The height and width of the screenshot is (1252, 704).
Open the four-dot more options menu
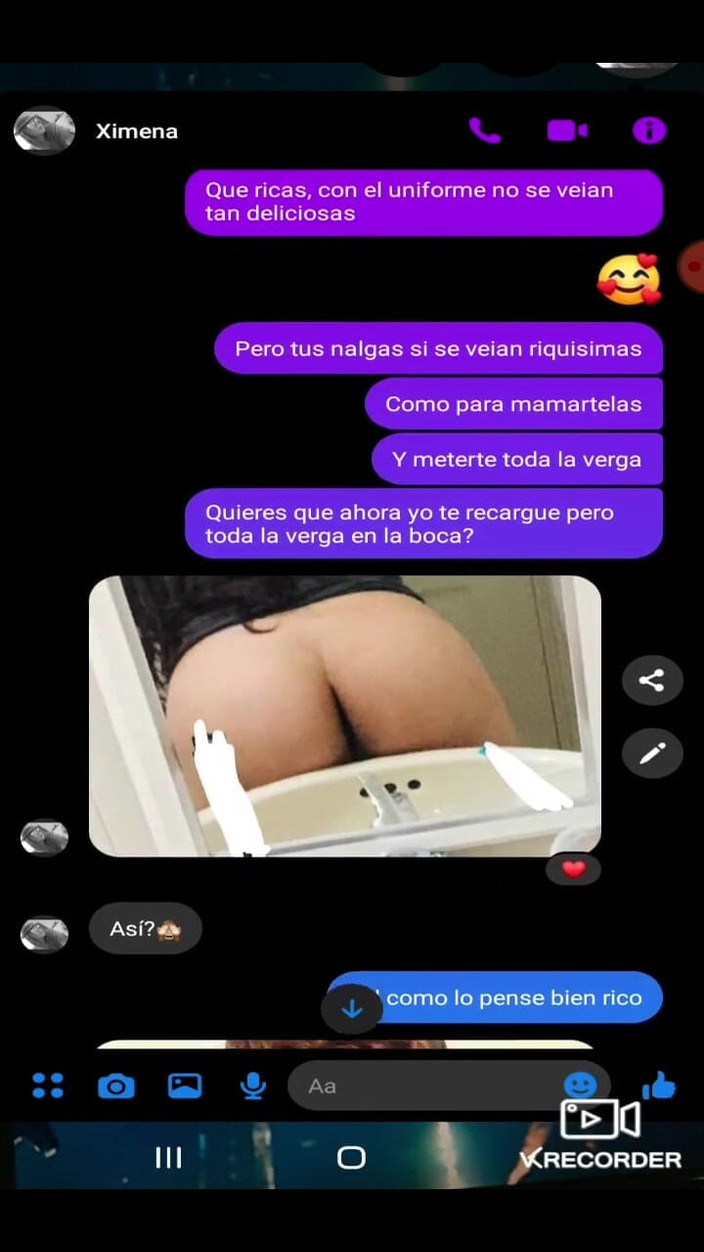[47, 1085]
